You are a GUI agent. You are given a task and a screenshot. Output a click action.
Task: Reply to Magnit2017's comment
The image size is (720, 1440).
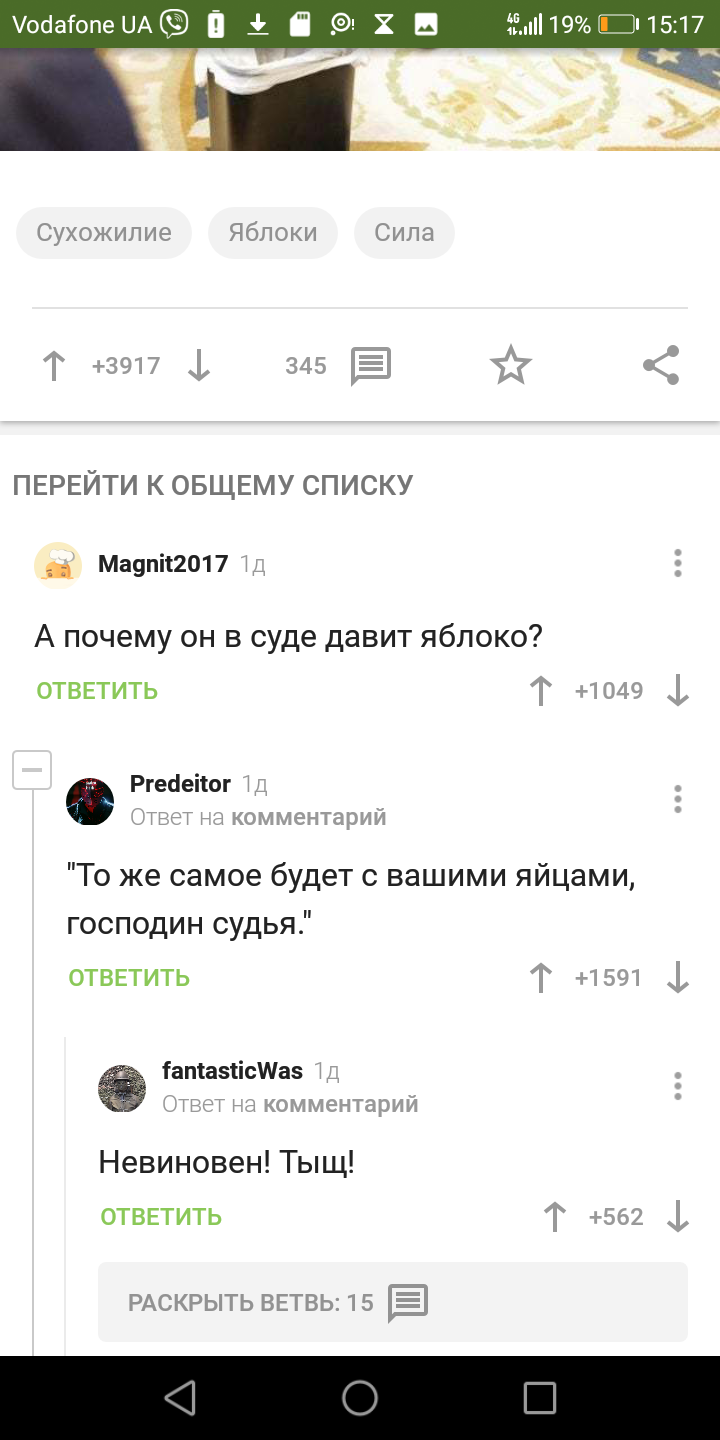pos(97,691)
